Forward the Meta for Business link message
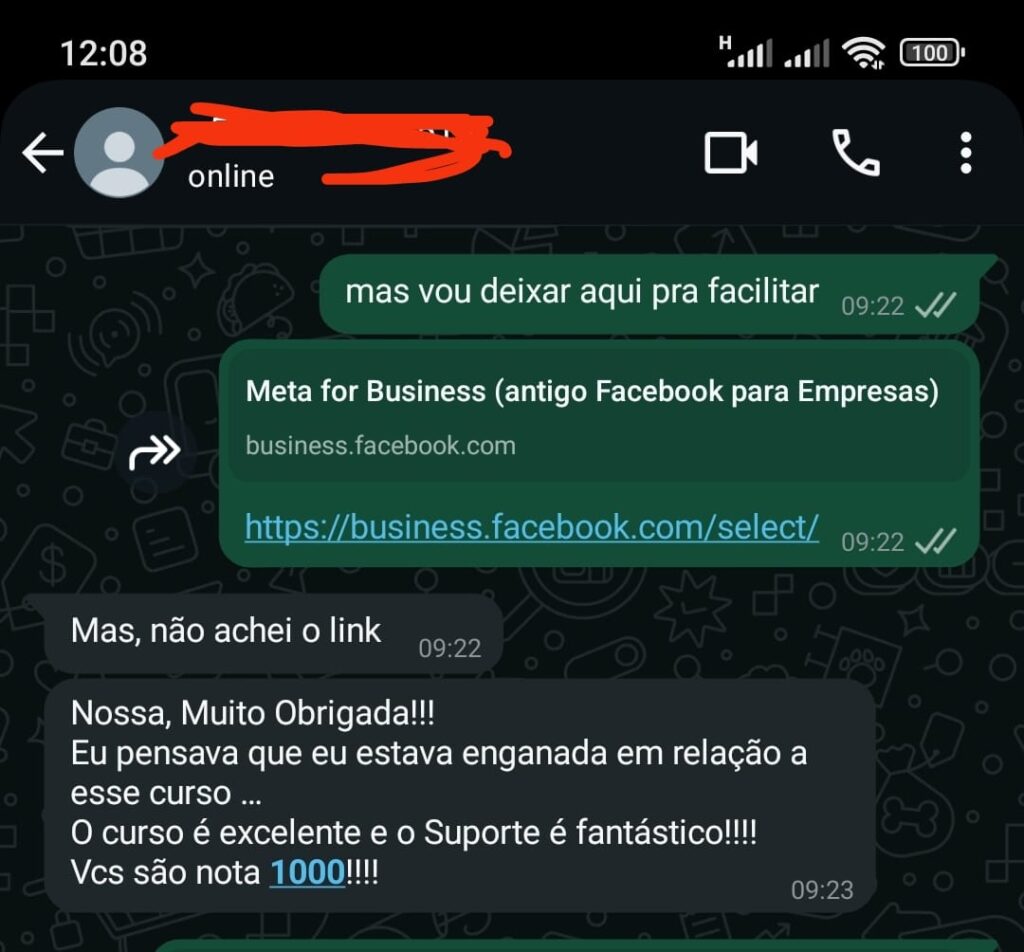This screenshot has width=1024, height=952. pyautogui.click(x=155, y=453)
